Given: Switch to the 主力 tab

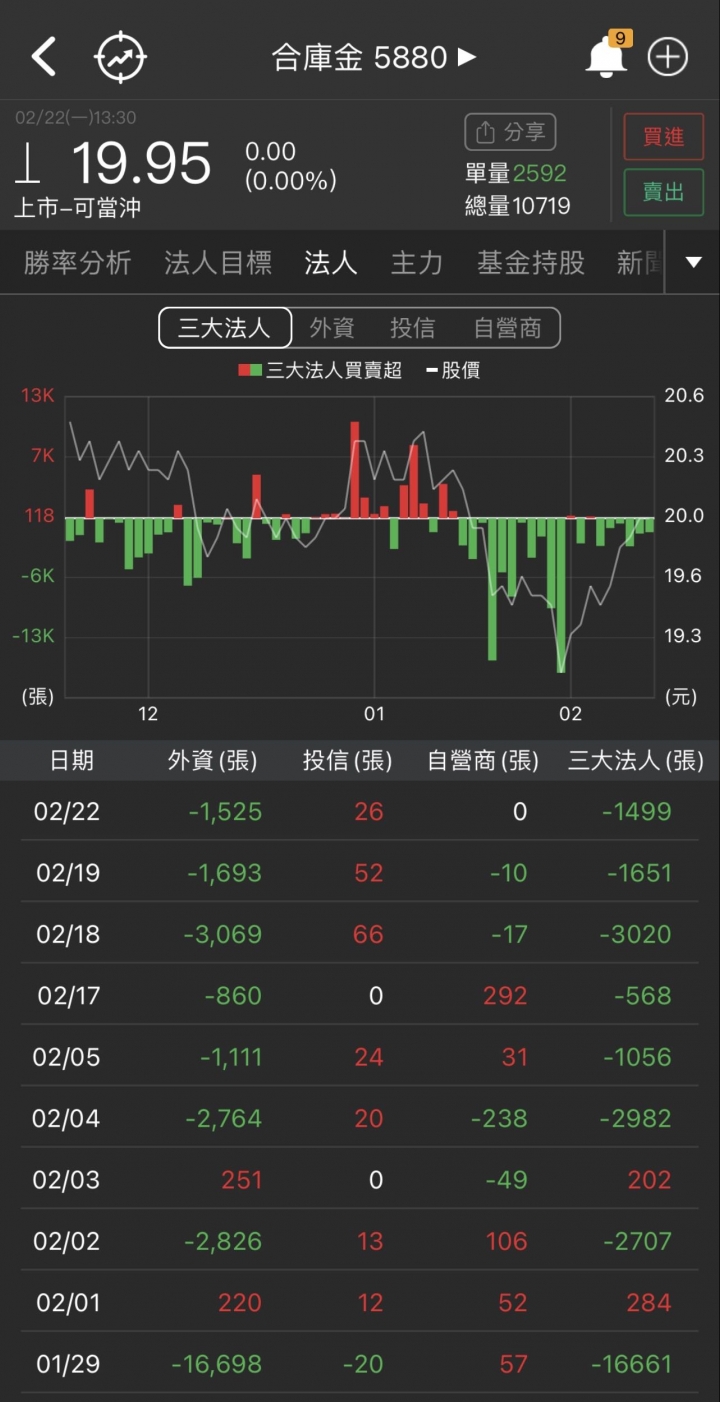Looking at the screenshot, I should (x=416, y=263).
